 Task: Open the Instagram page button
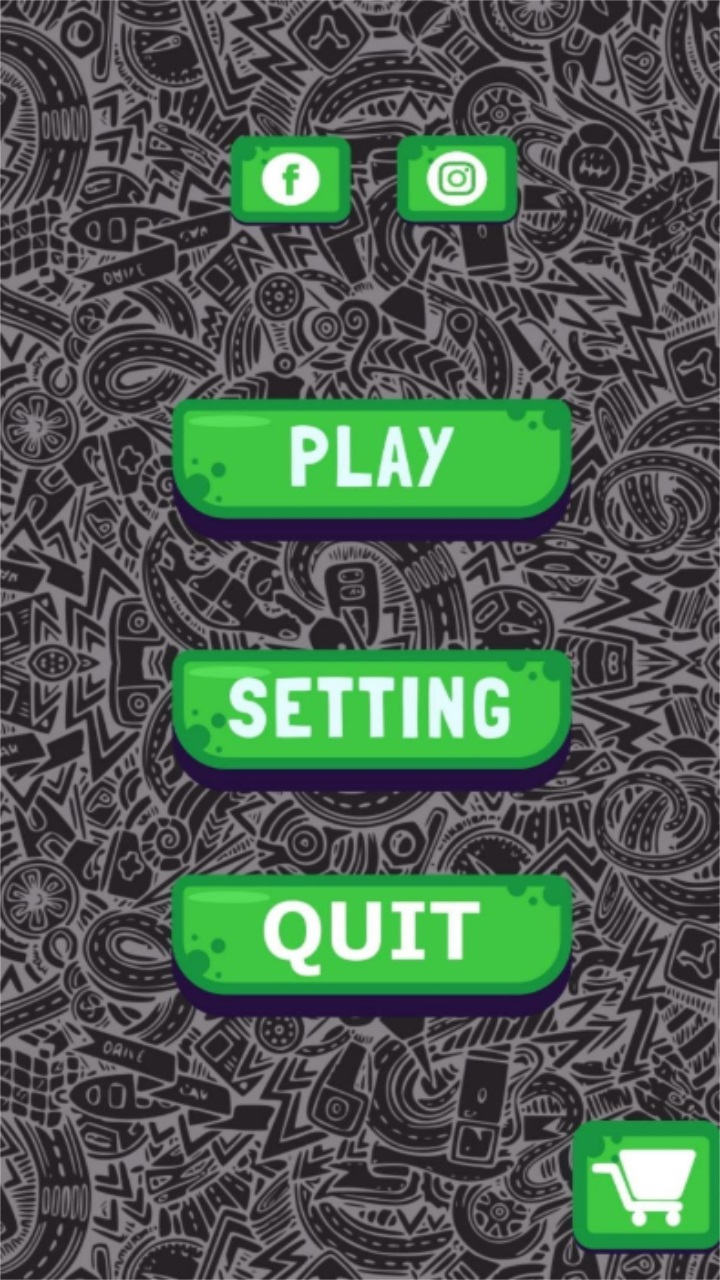coord(457,179)
